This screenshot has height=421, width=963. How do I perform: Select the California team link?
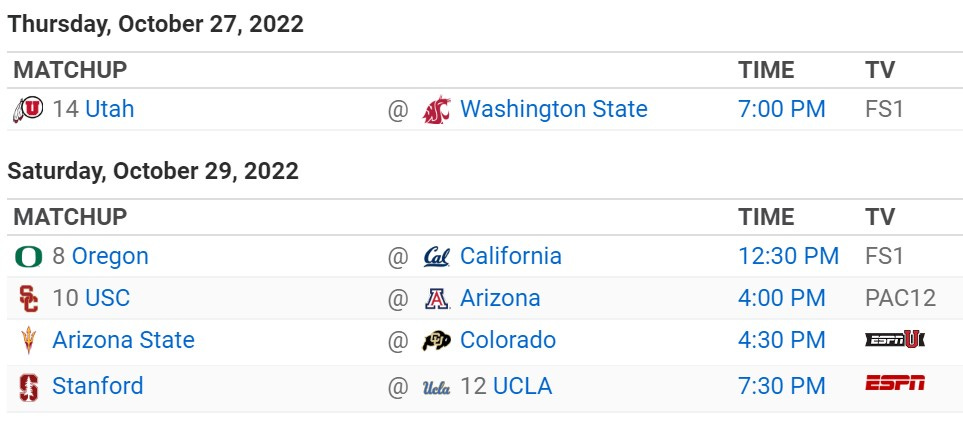coord(510,256)
